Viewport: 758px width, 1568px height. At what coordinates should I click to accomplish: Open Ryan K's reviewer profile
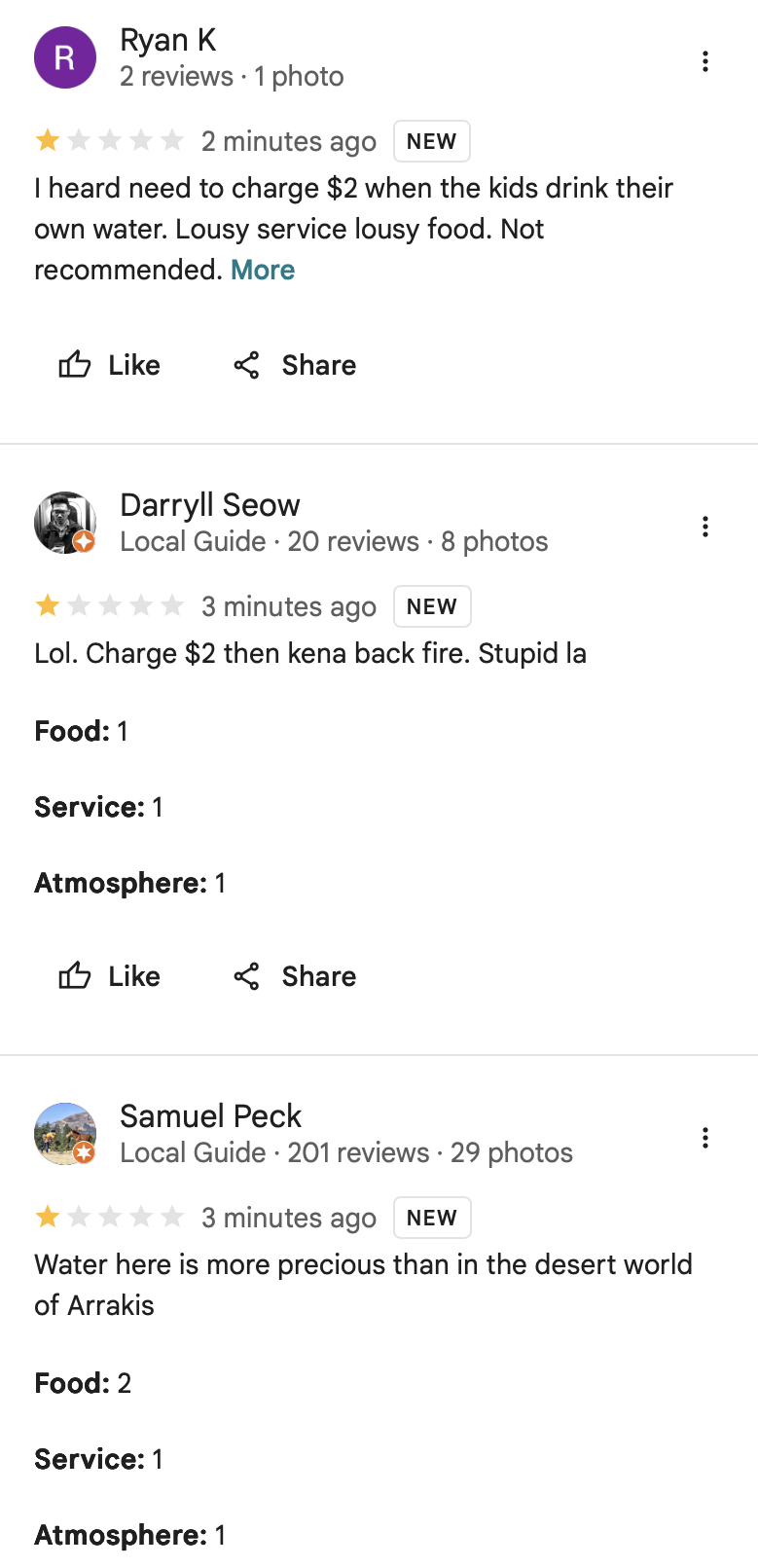167,41
